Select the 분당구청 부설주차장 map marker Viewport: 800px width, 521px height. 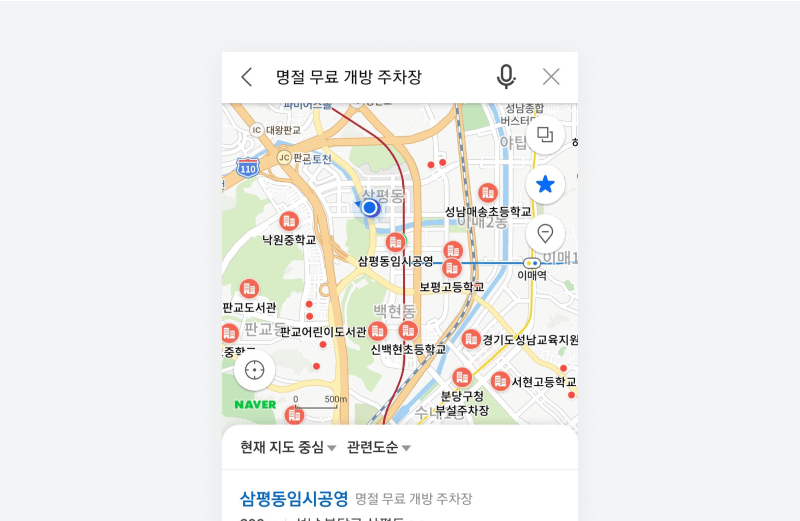pos(462,377)
